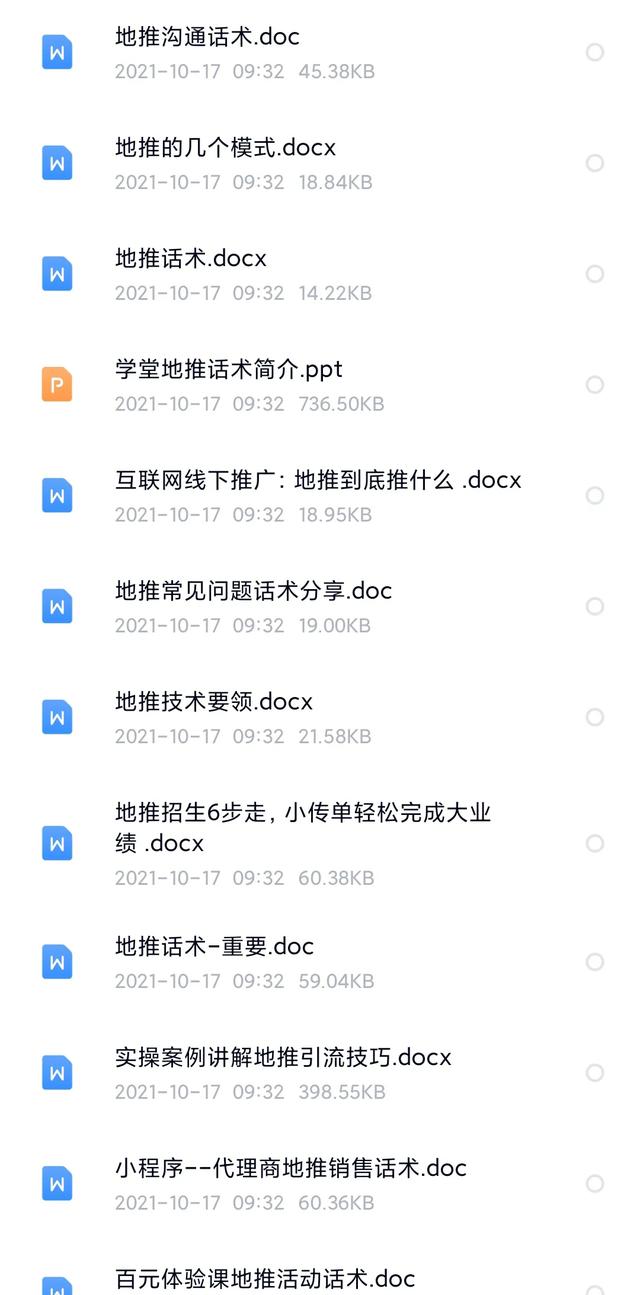Image resolution: width=640 pixels, height=1295 pixels.
Task: Select the circle for 学堂地推话术简介.ppt
Action: [x=595, y=385]
